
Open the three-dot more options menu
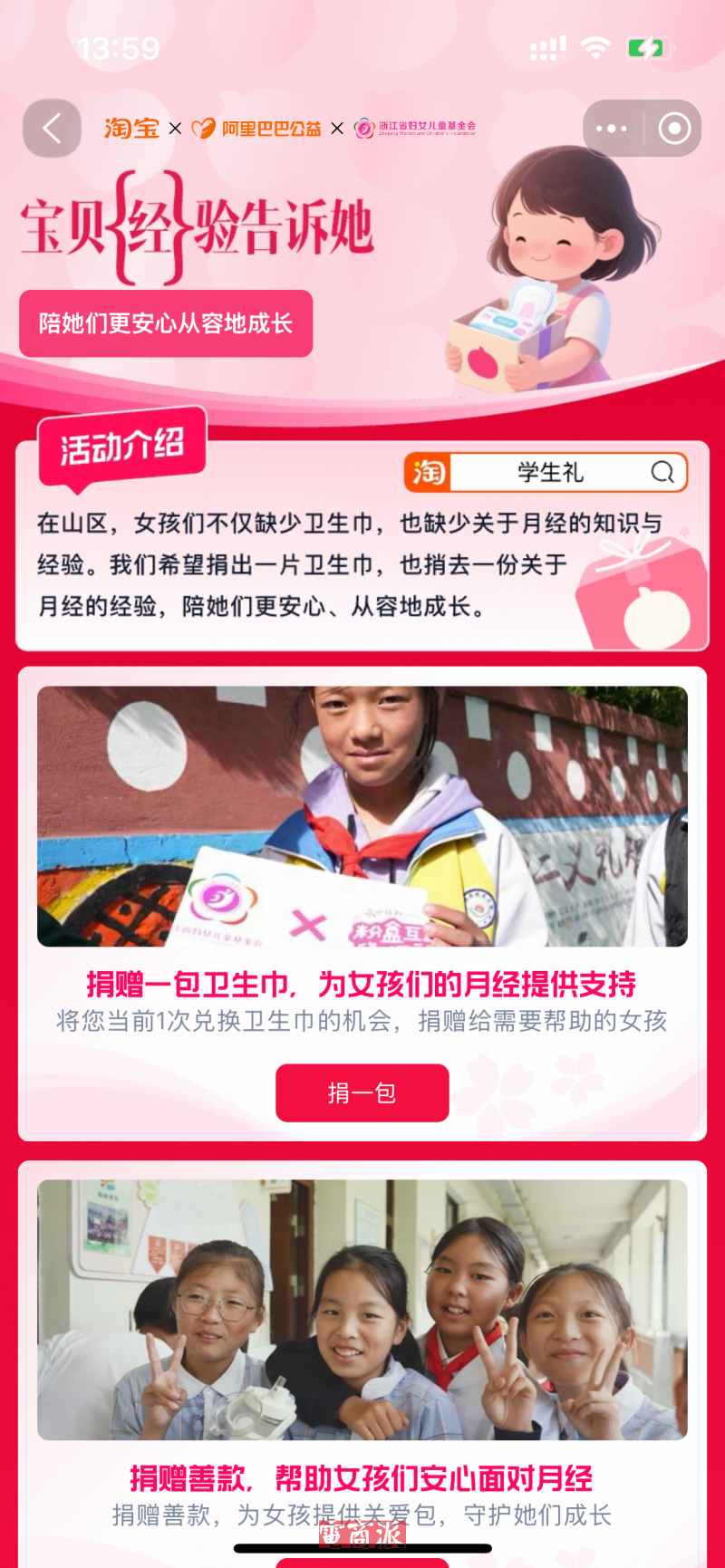point(612,129)
